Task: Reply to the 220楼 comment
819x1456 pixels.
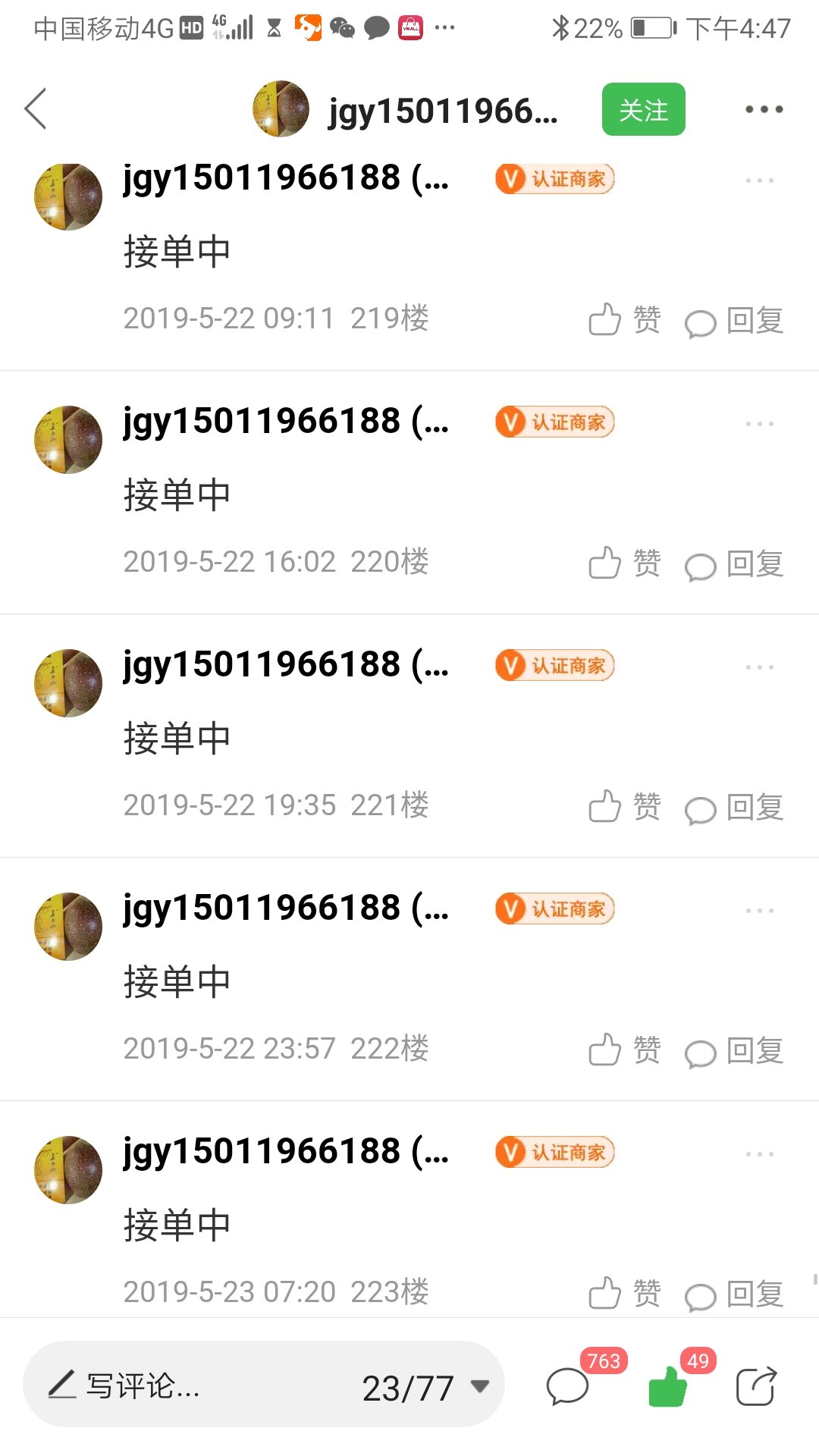Action: (734, 565)
